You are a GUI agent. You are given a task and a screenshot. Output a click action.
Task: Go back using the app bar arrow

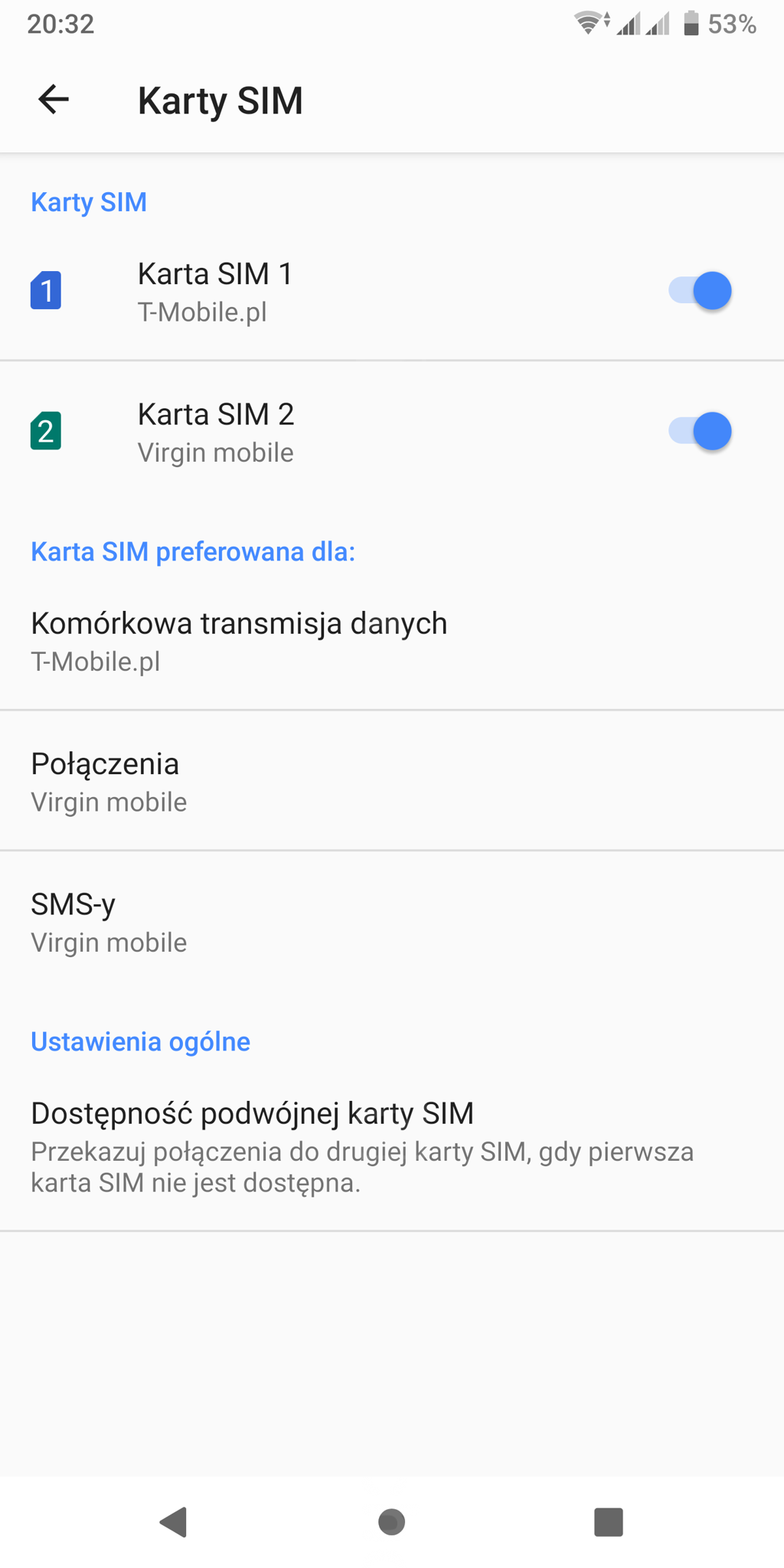pyautogui.click(x=54, y=100)
